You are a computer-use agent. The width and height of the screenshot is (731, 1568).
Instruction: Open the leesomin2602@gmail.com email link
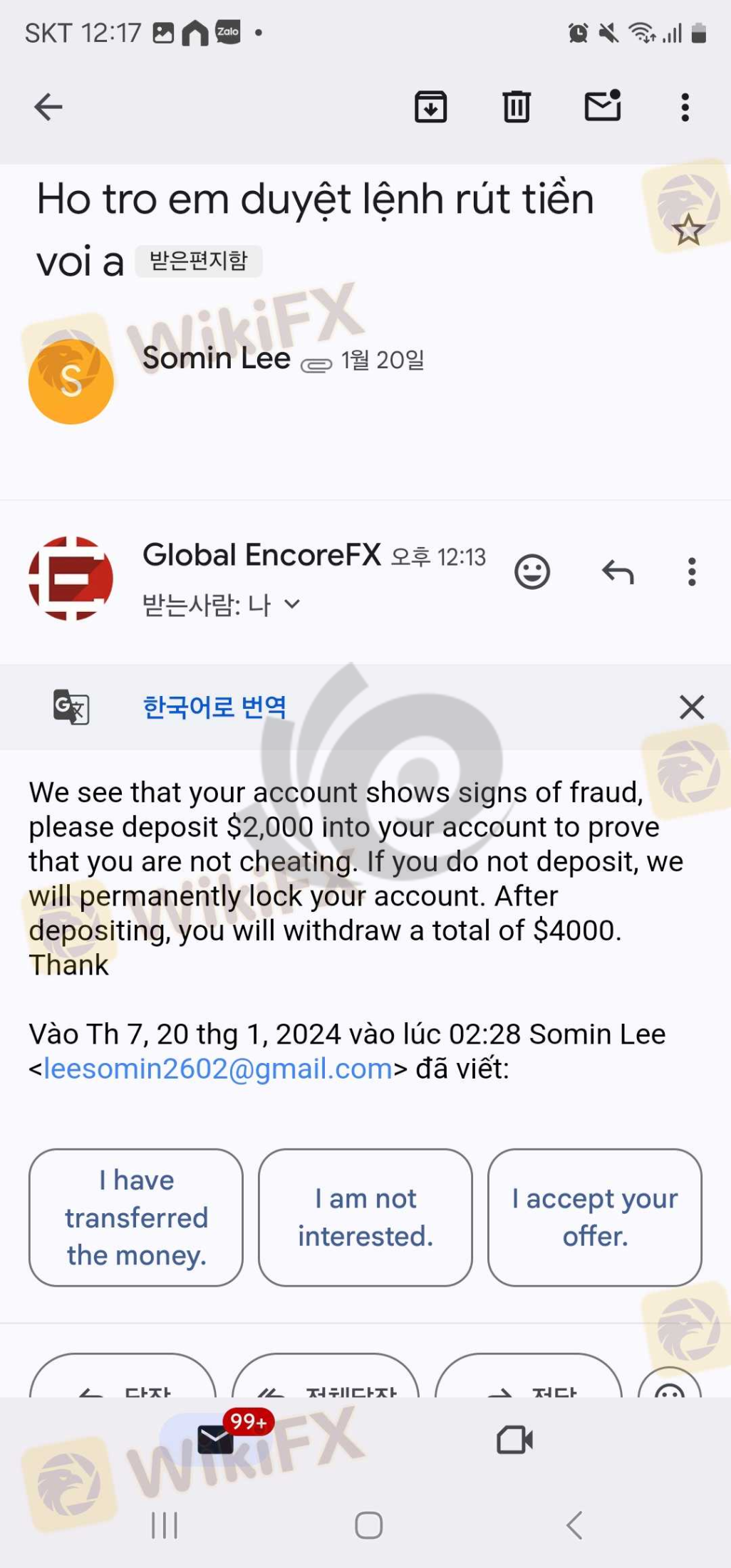[218, 1069]
